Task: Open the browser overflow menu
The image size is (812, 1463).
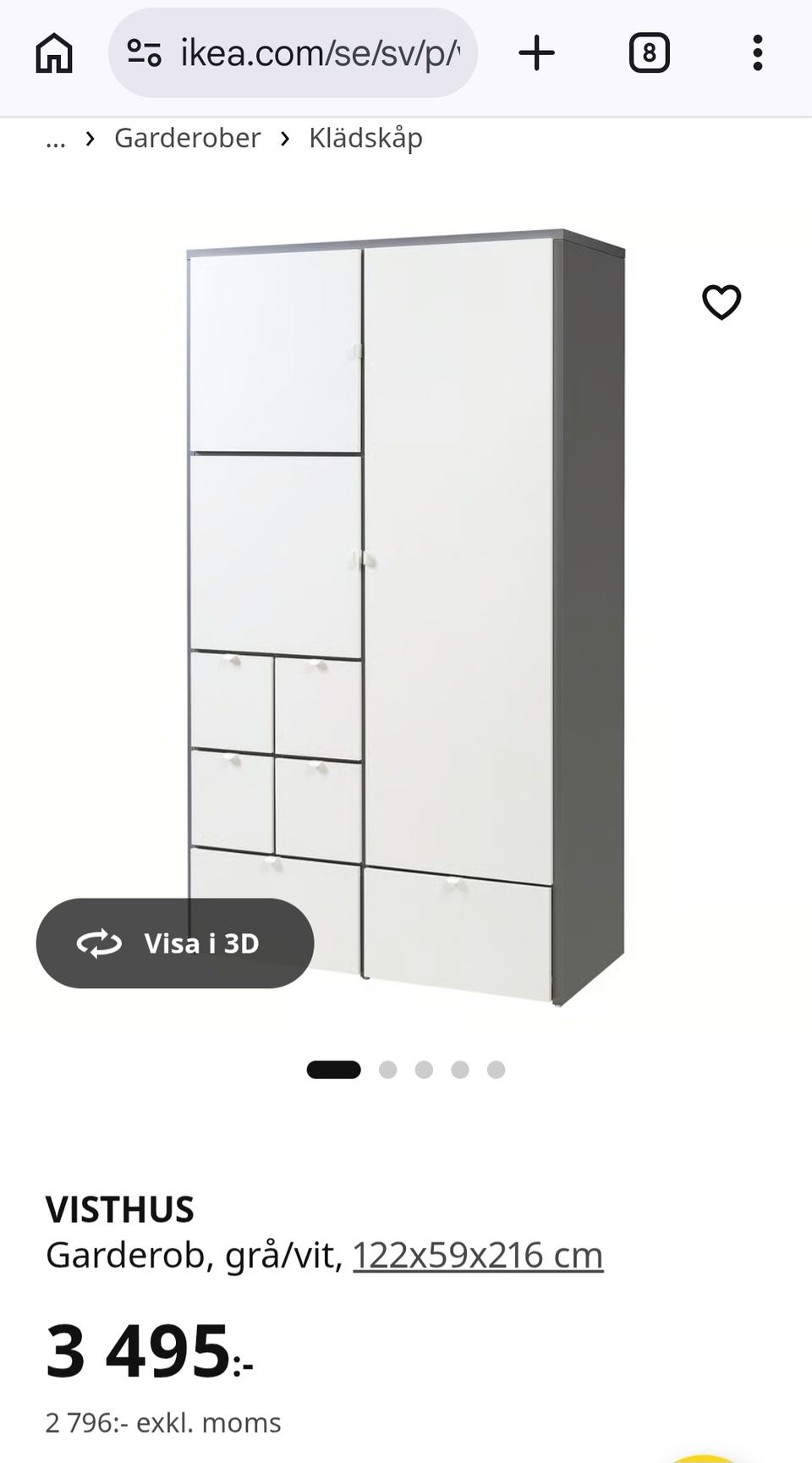Action: pos(758,53)
